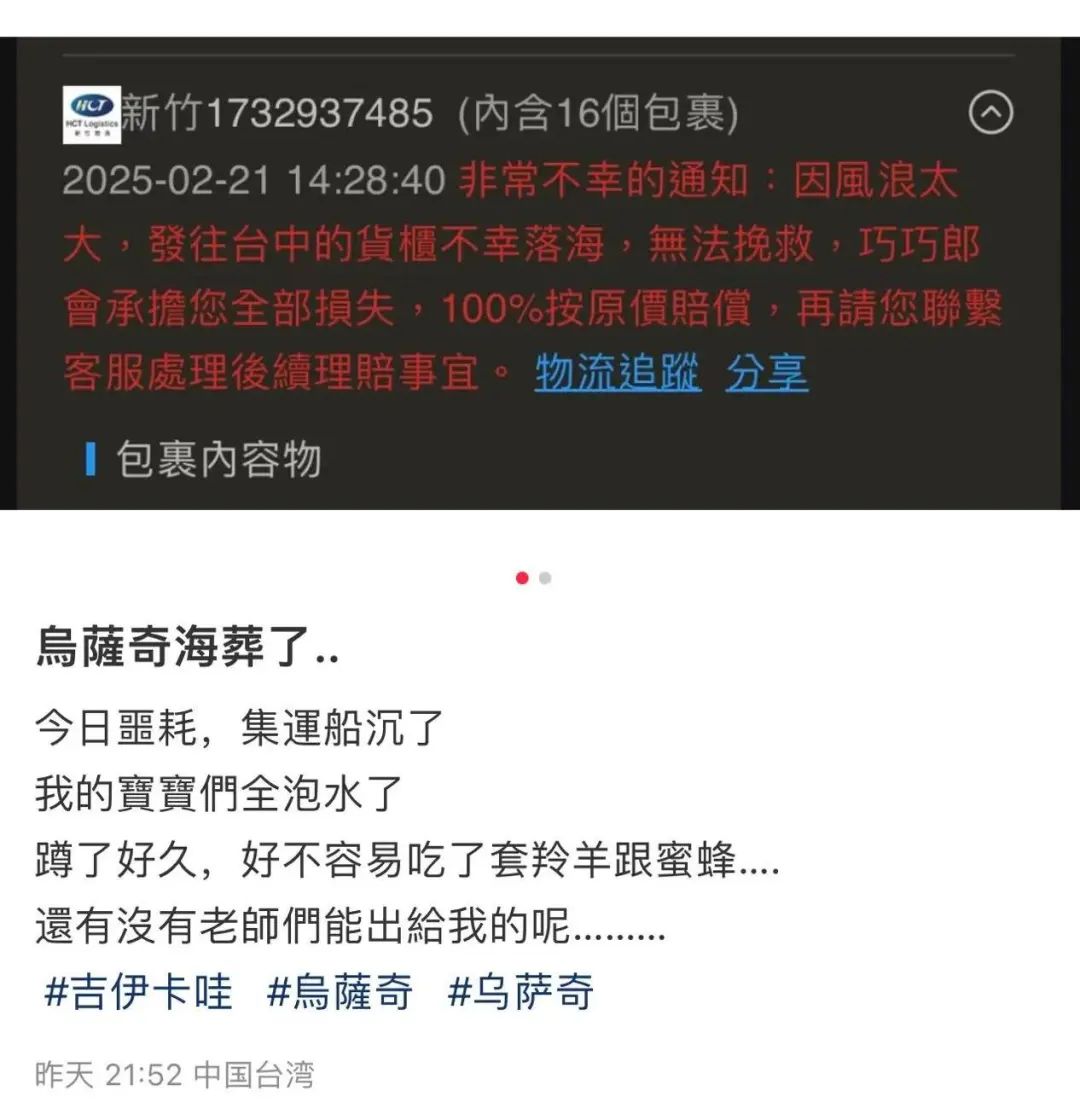Open the #烏薩奇 traditional-character hashtag
Image resolution: width=1080 pixels, height=1114 pixels.
[340, 993]
